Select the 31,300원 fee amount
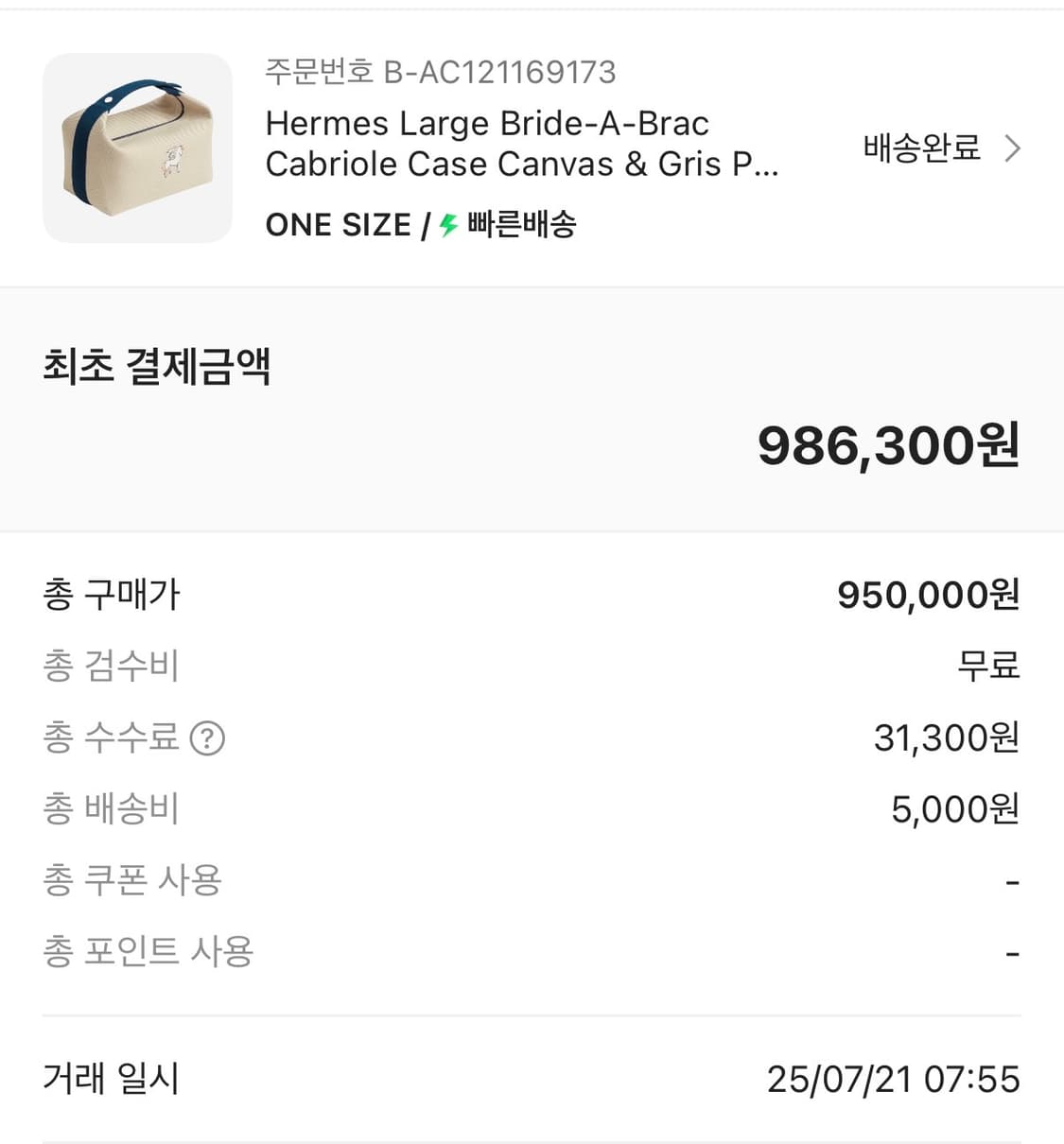The width and height of the screenshot is (1064, 1144). (948, 738)
